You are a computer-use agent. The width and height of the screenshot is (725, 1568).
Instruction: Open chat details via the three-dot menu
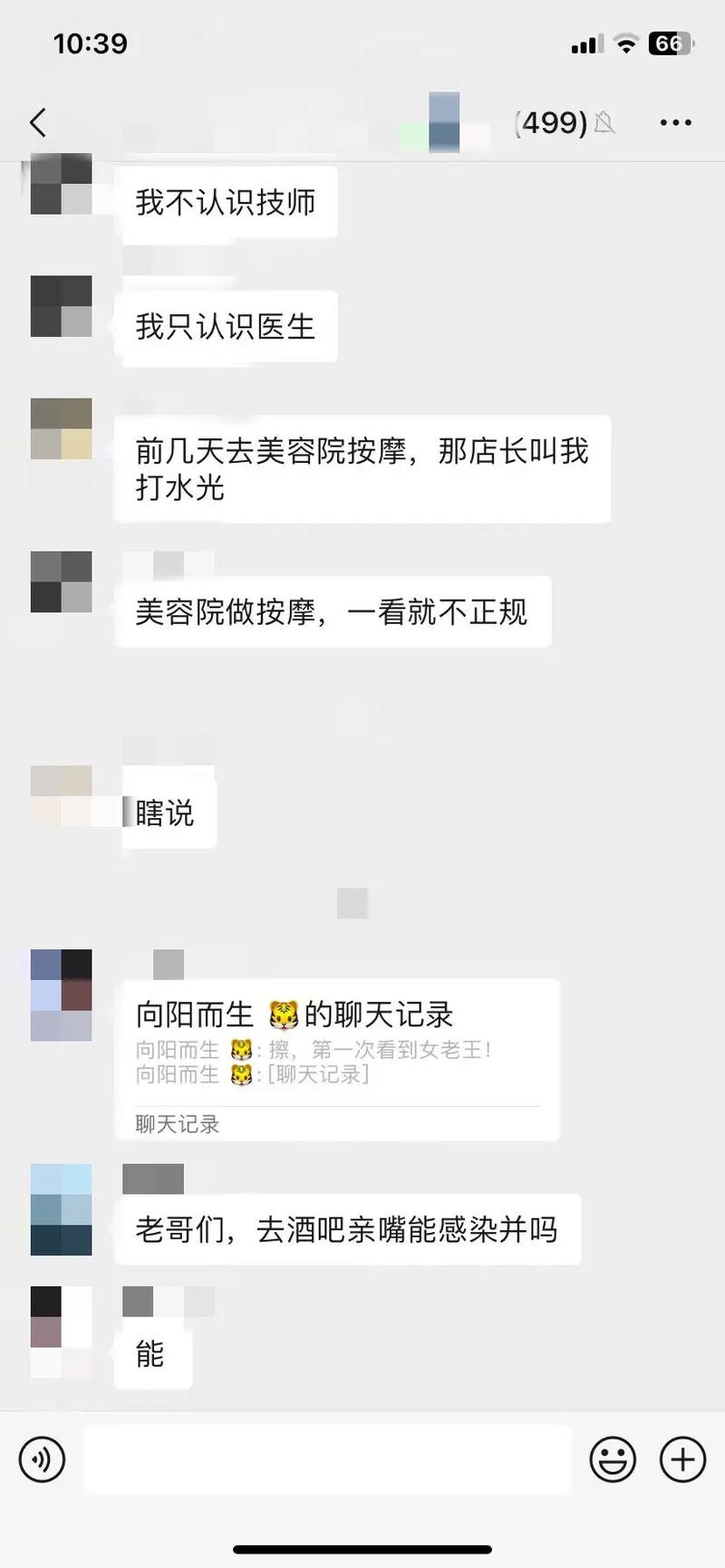674,121
